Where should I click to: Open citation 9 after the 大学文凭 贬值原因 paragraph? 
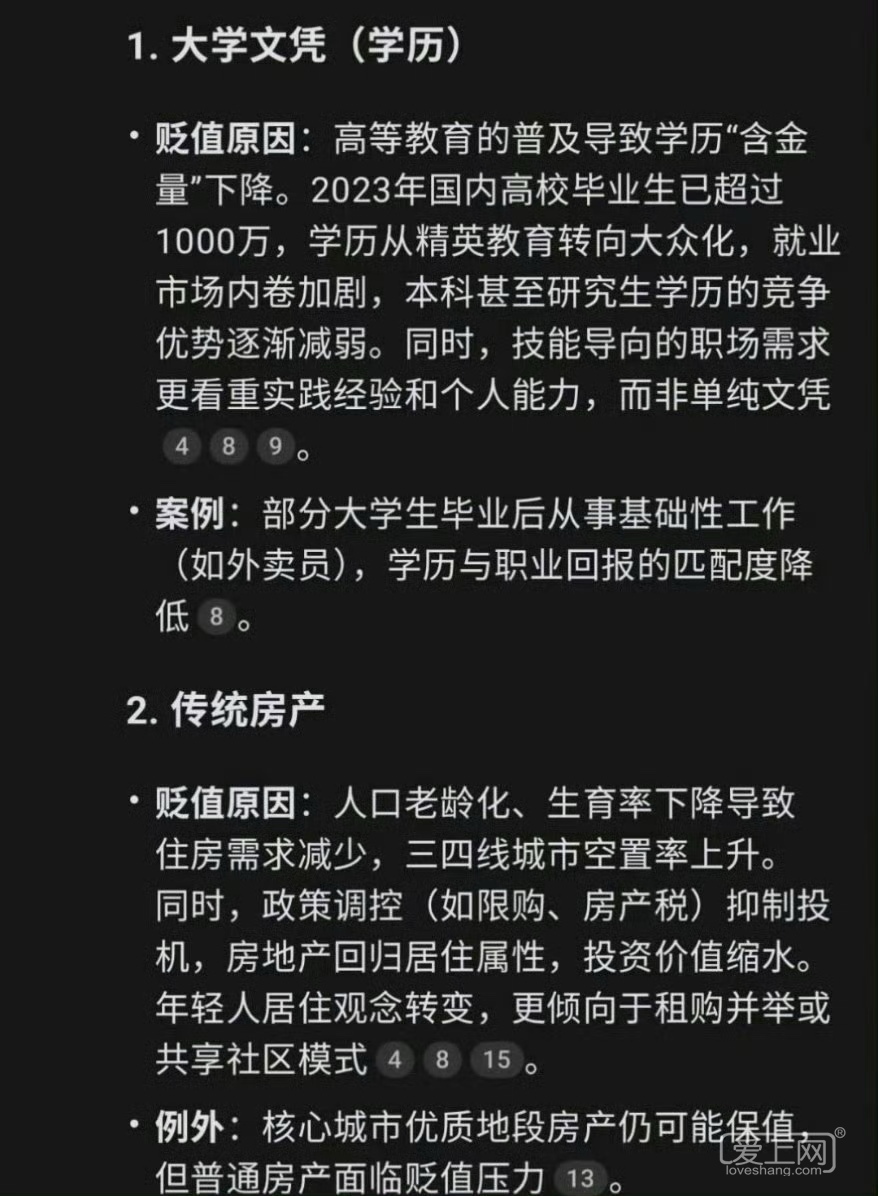[275, 447]
